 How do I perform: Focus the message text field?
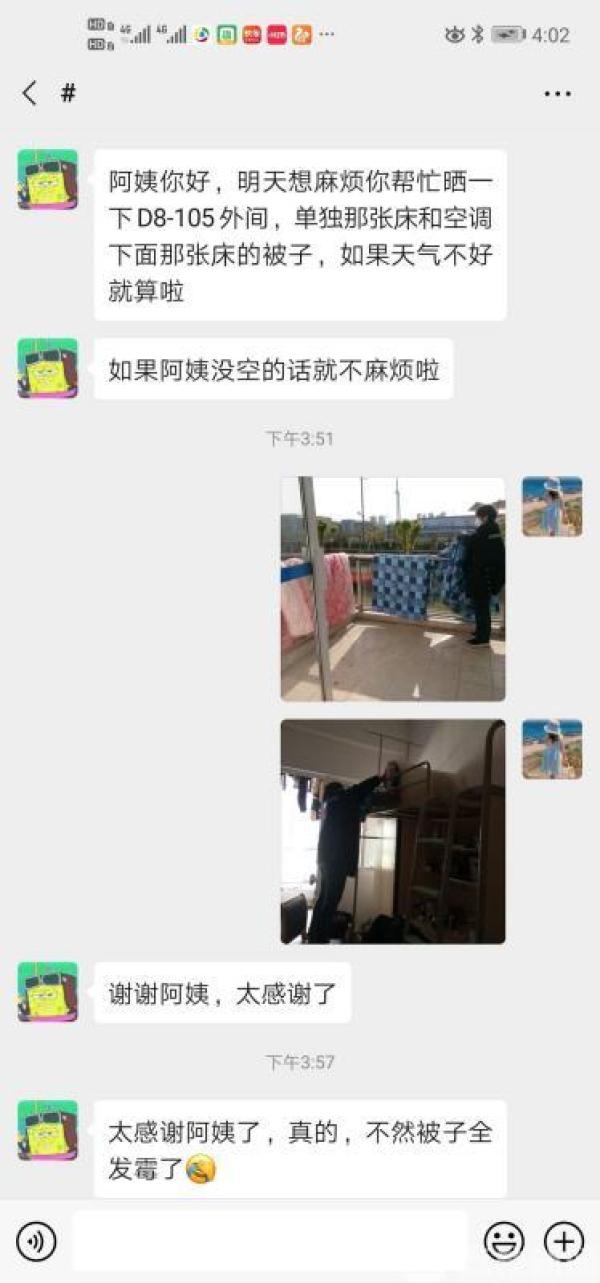click(x=270, y=1242)
